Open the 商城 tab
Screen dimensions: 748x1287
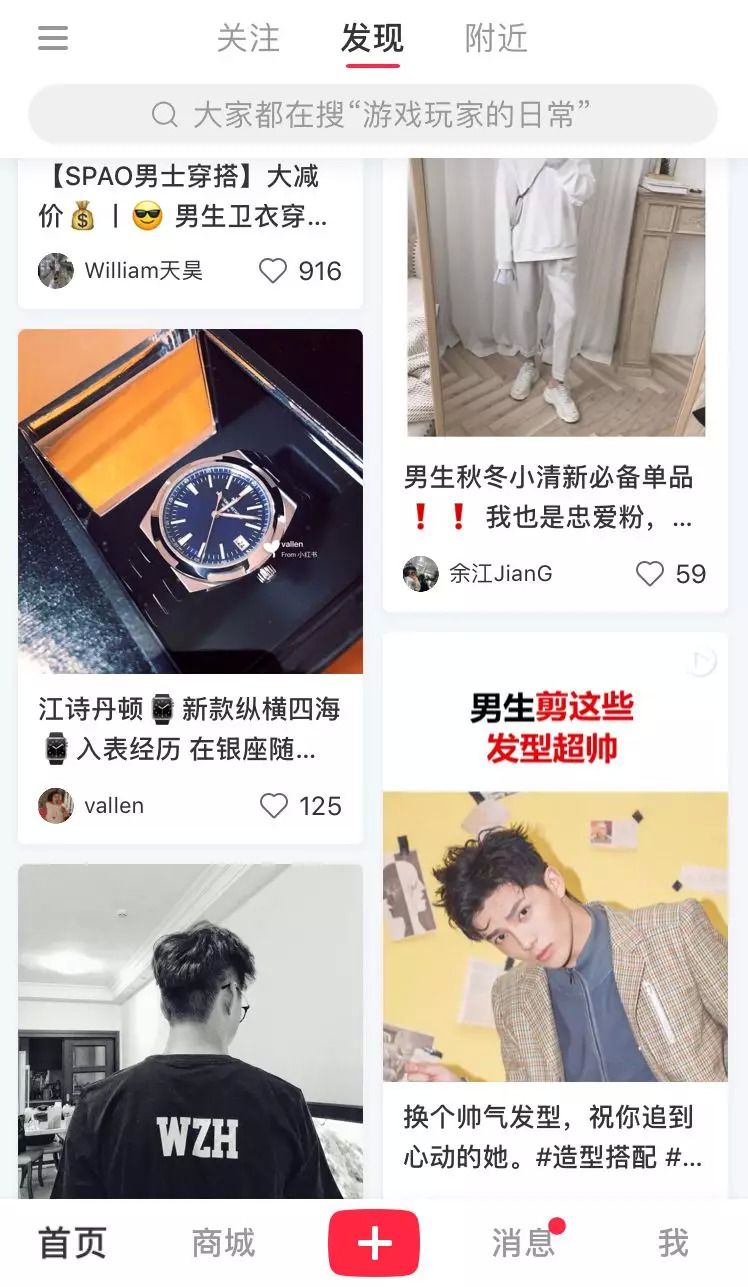click(223, 1243)
